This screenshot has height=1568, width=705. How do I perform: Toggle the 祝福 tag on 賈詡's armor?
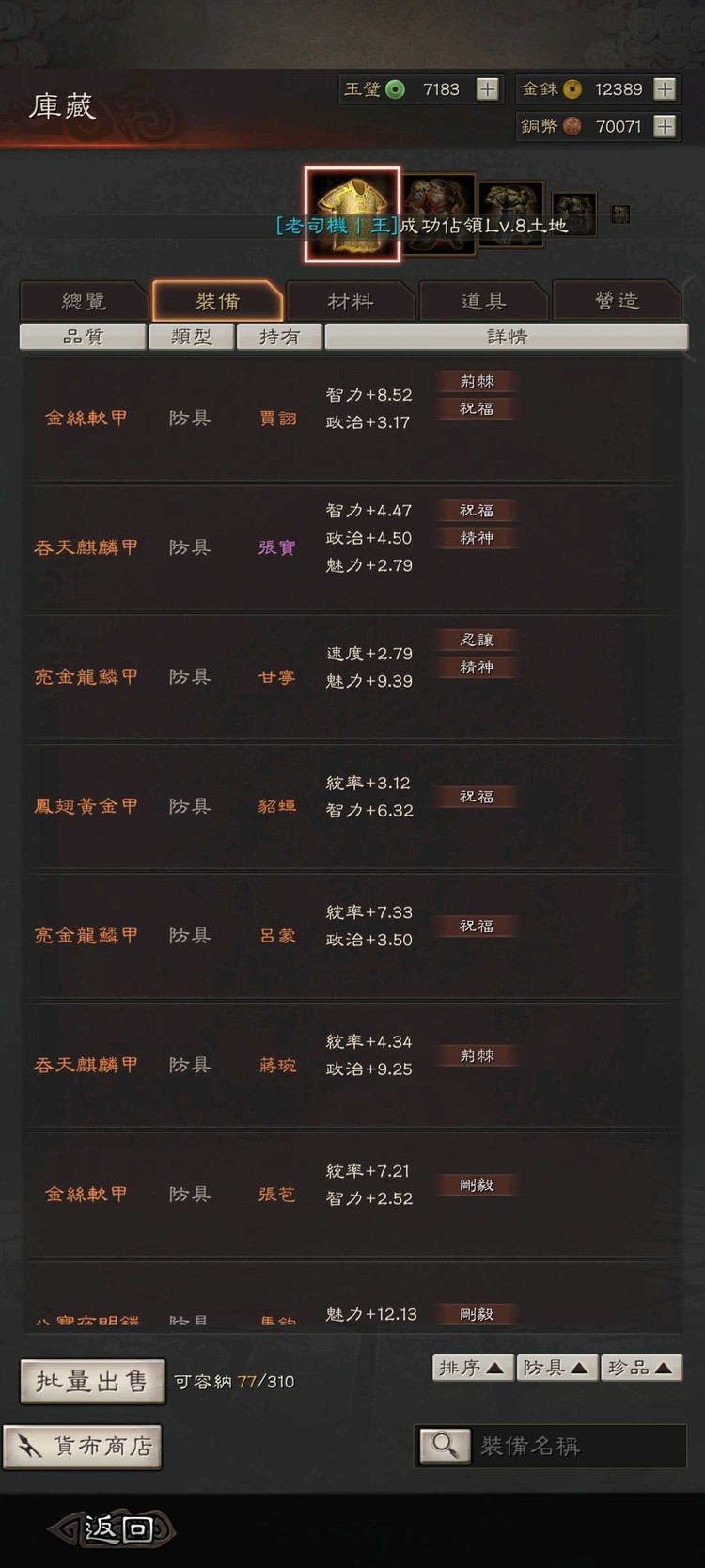coord(476,408)
